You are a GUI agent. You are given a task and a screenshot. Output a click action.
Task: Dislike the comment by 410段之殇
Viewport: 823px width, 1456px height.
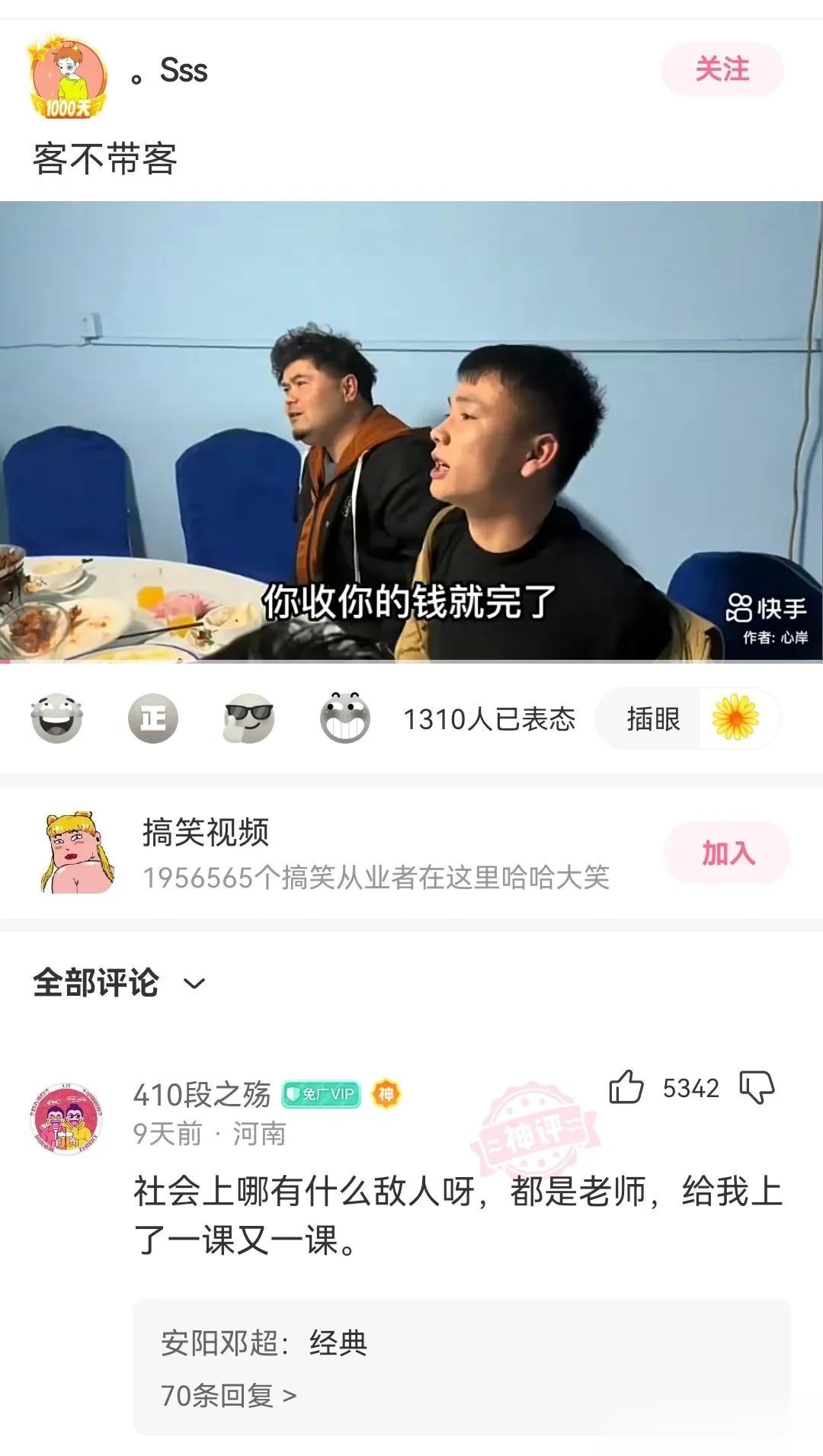point(757,1087)
